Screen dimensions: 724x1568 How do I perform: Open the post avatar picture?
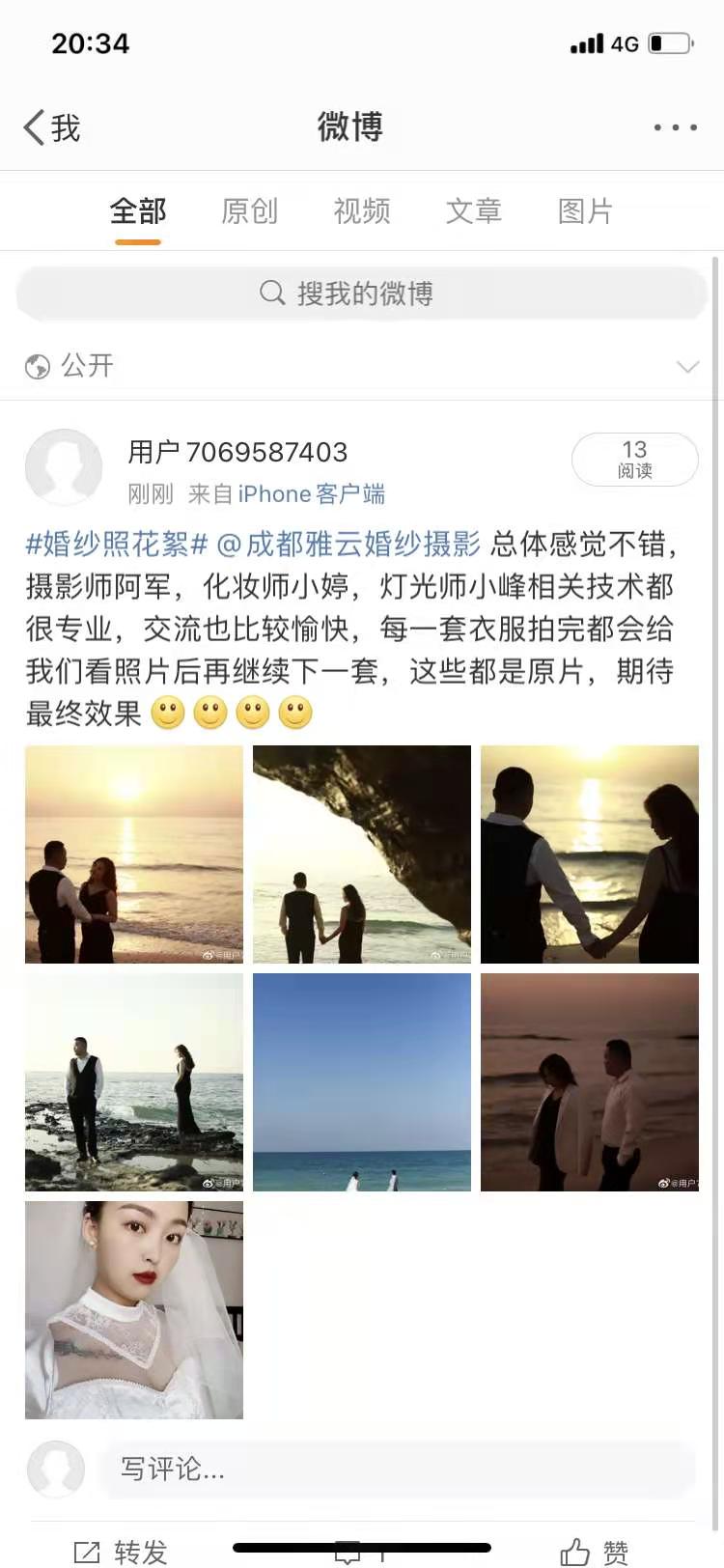(x=64, y=467)
